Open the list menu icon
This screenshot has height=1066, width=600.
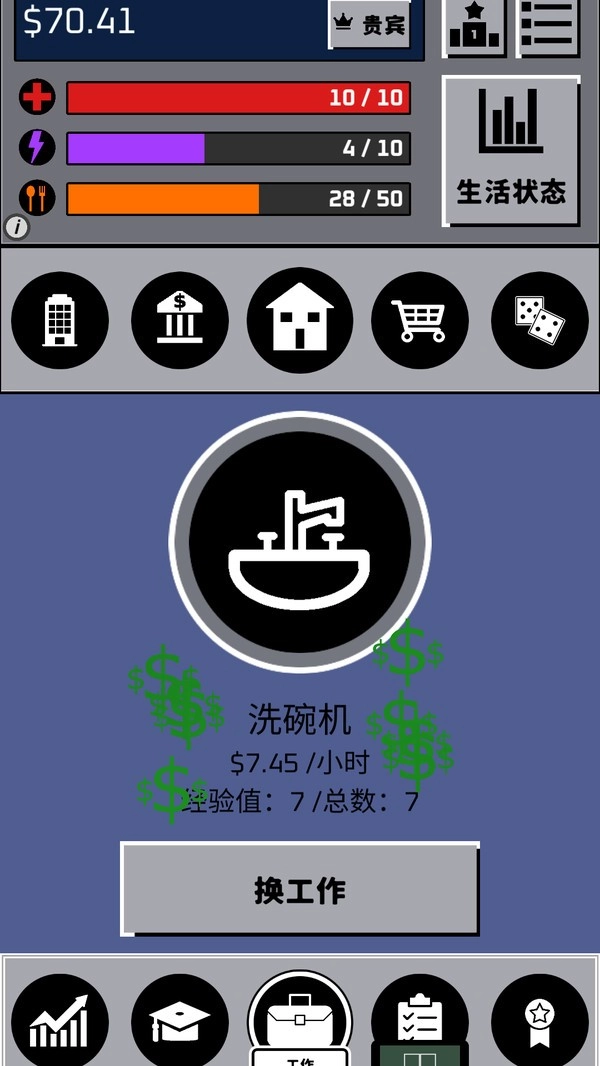point(548,26)
